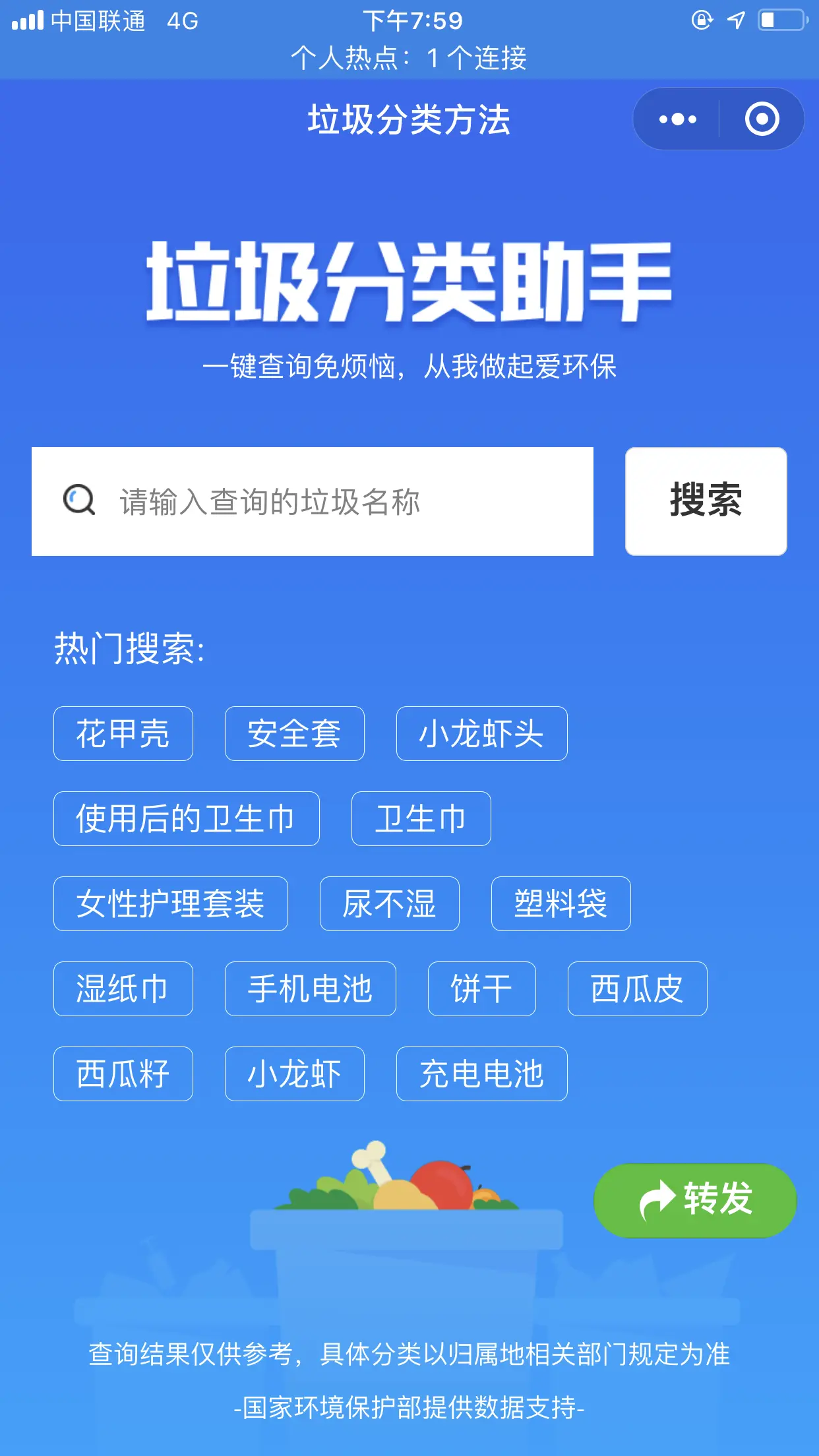Select the 湿纸巾 chip
Viewport: 819px width, 1456px height.
[x=123, y=989]
